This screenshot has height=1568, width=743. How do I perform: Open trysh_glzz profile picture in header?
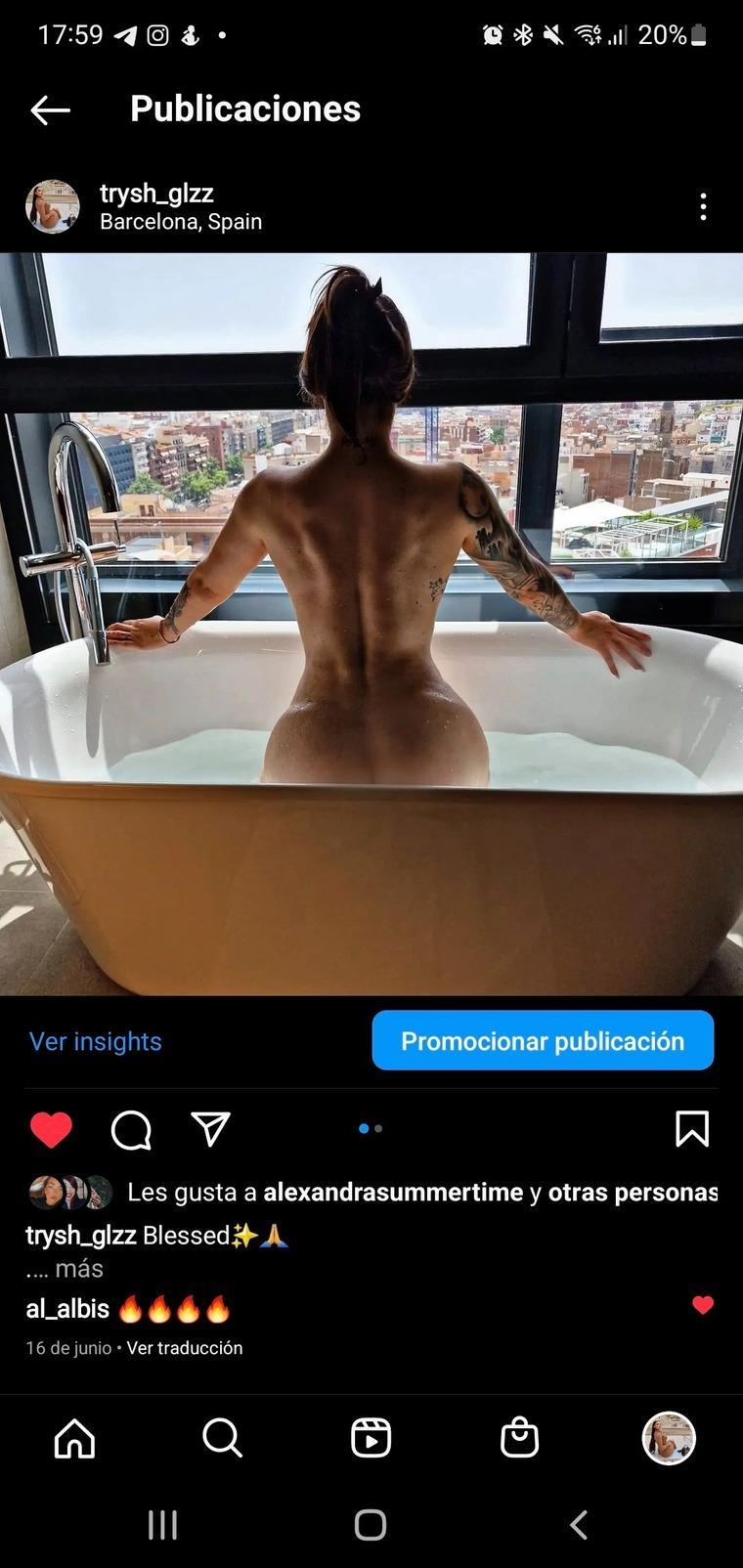(x=52, y=206)
